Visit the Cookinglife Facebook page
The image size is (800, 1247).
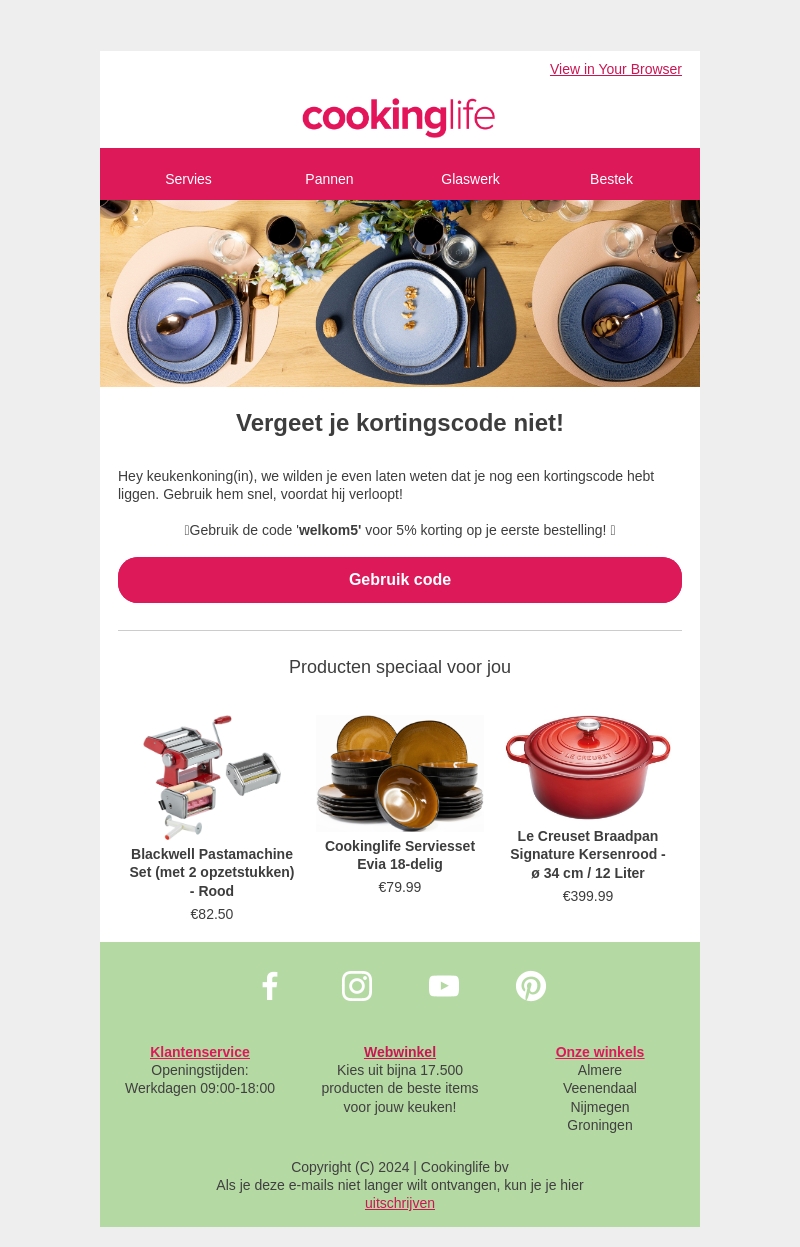click(269, 986)
